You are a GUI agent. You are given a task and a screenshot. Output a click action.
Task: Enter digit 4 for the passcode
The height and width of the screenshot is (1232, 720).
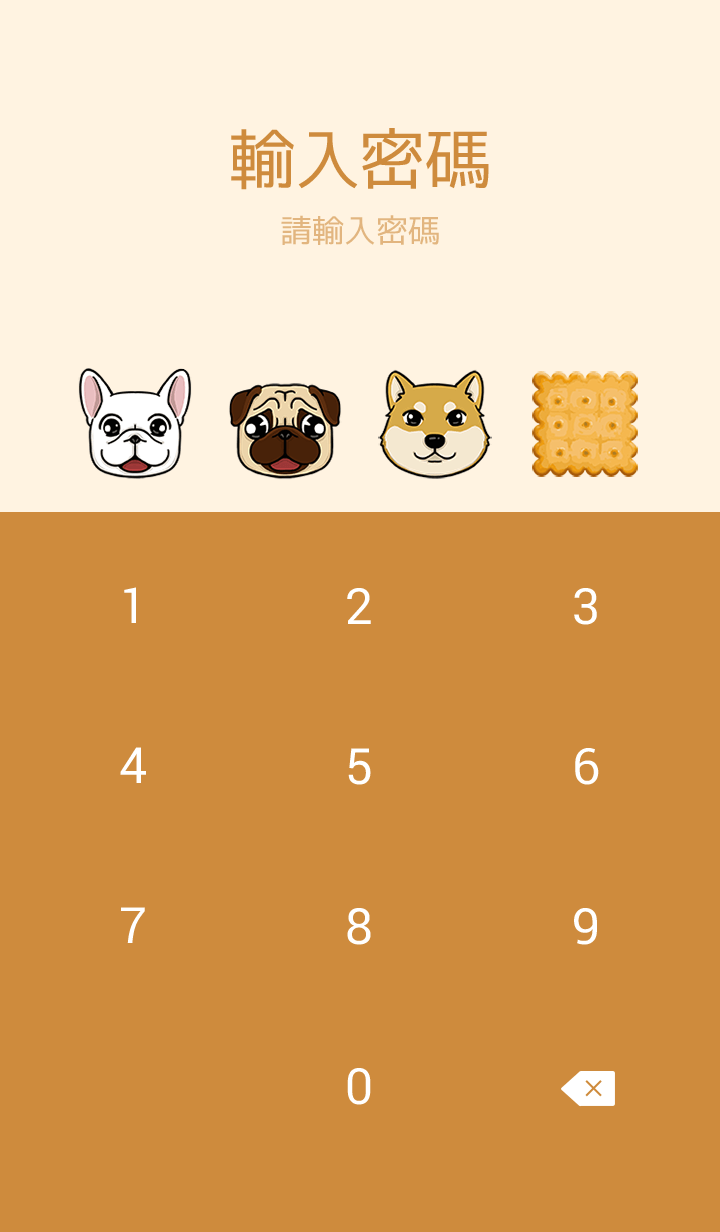tap(132, 767)
